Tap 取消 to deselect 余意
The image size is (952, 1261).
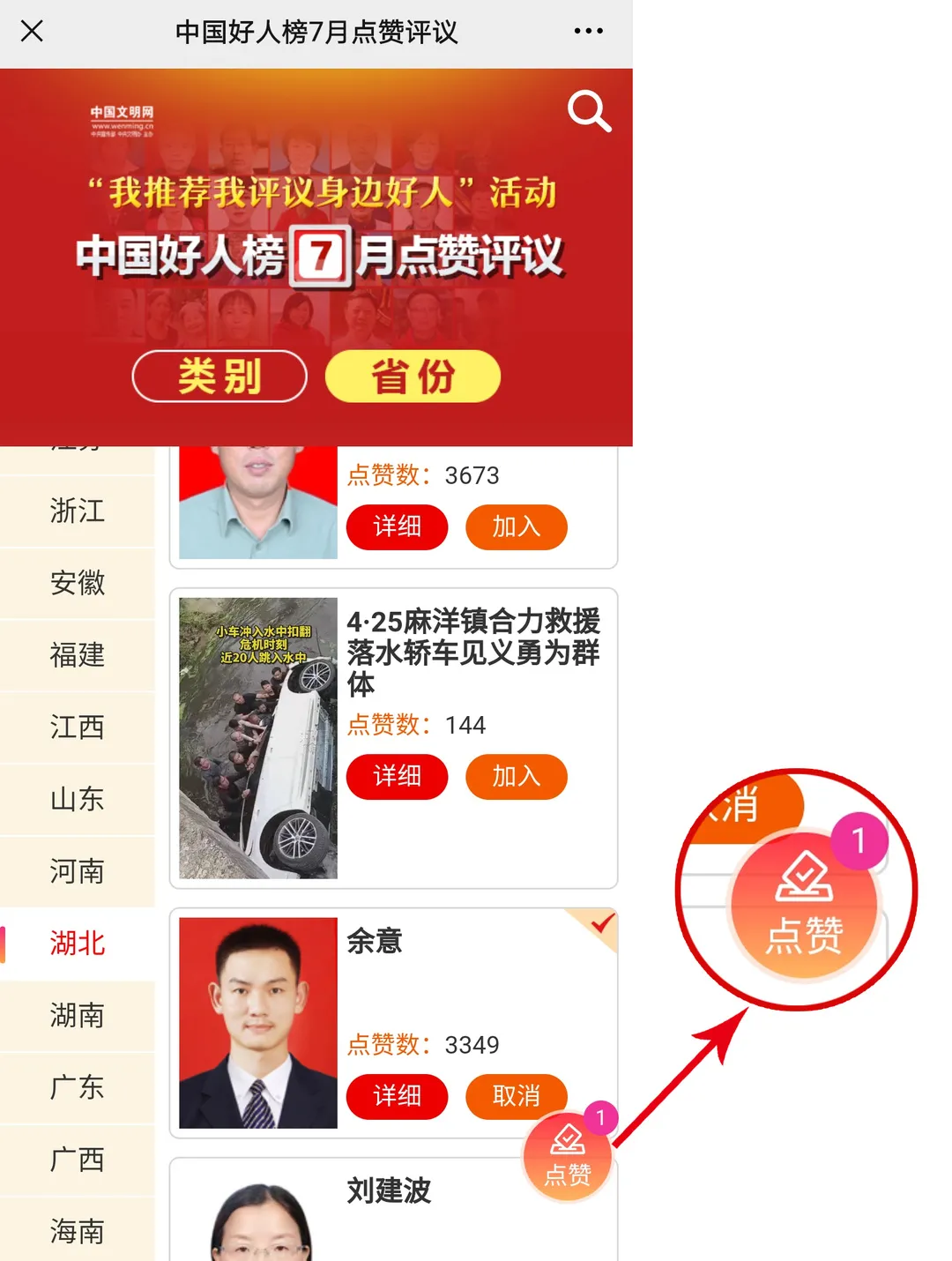coord(516,1096)
